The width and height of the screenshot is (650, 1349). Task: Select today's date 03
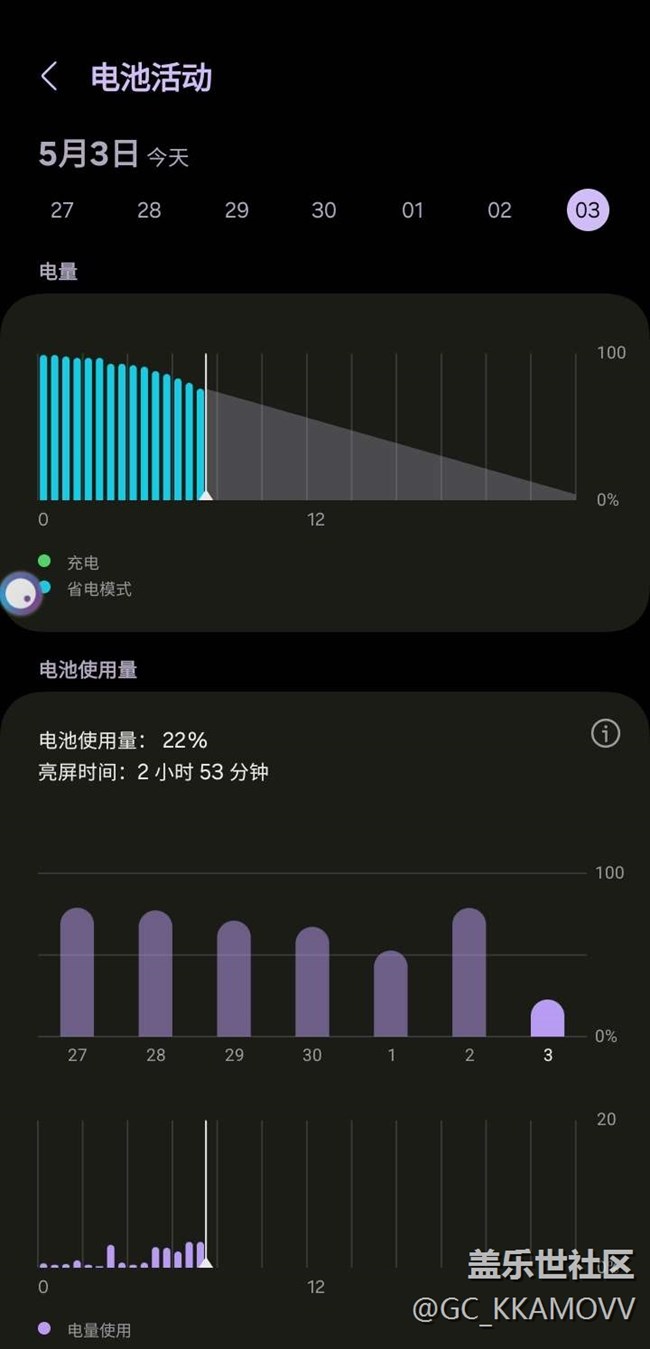tap(587, 210)
